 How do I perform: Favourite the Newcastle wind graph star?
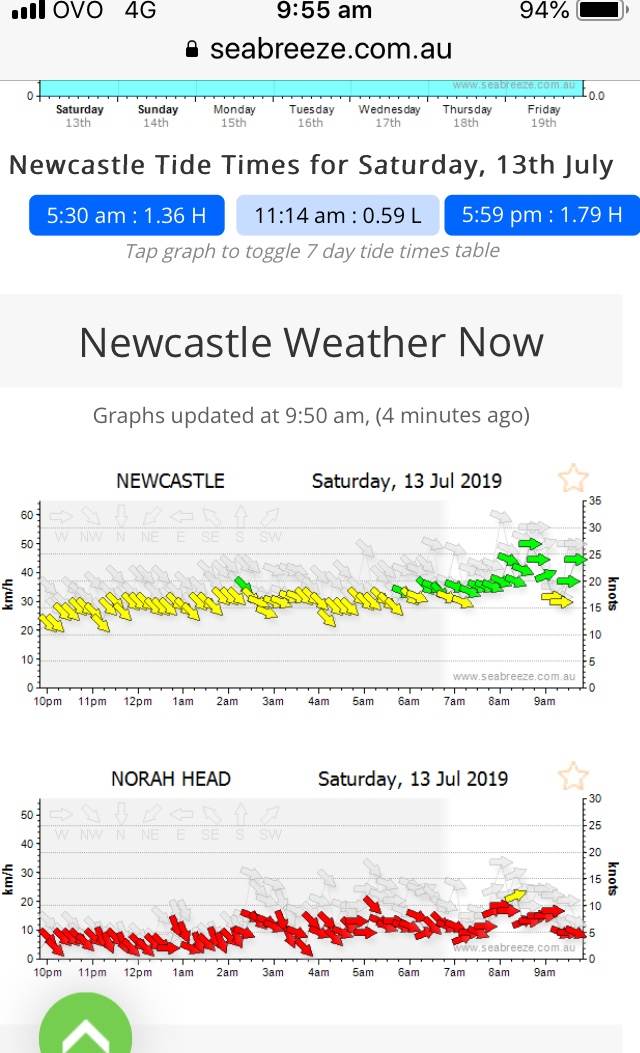tap(573, 478)
